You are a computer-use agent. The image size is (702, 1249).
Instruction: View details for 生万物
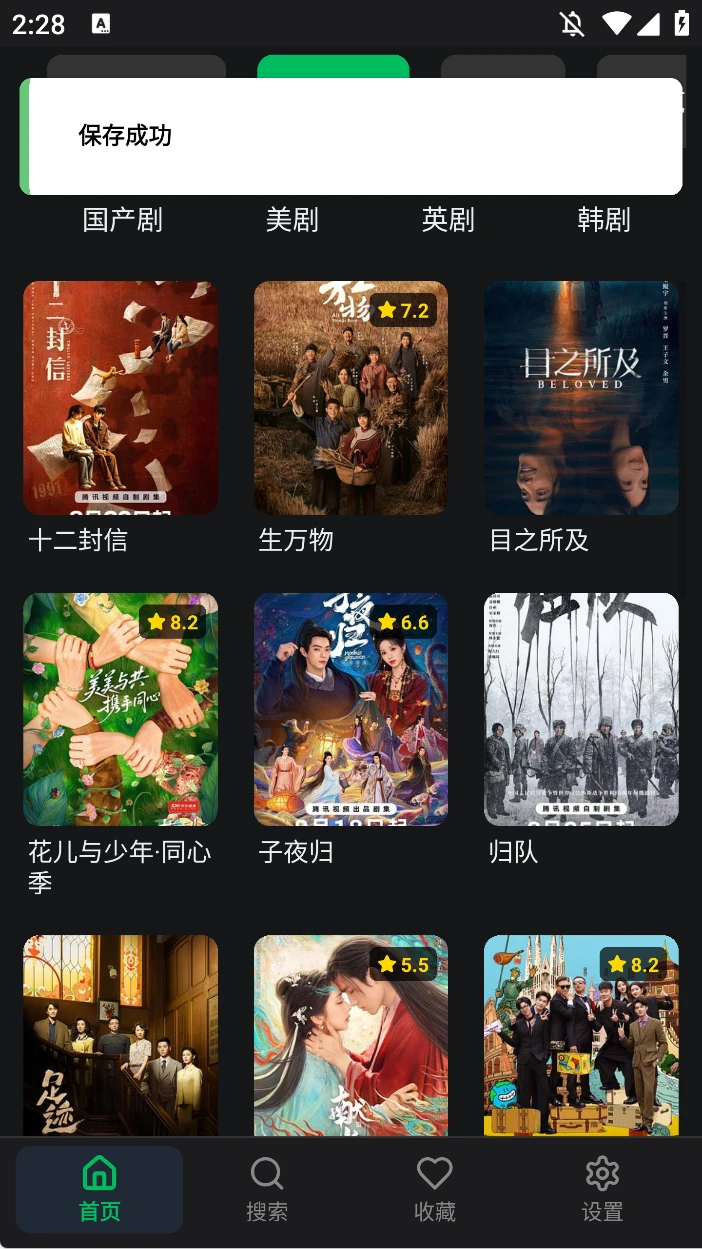pyautogui.click(x=351, y=398)
